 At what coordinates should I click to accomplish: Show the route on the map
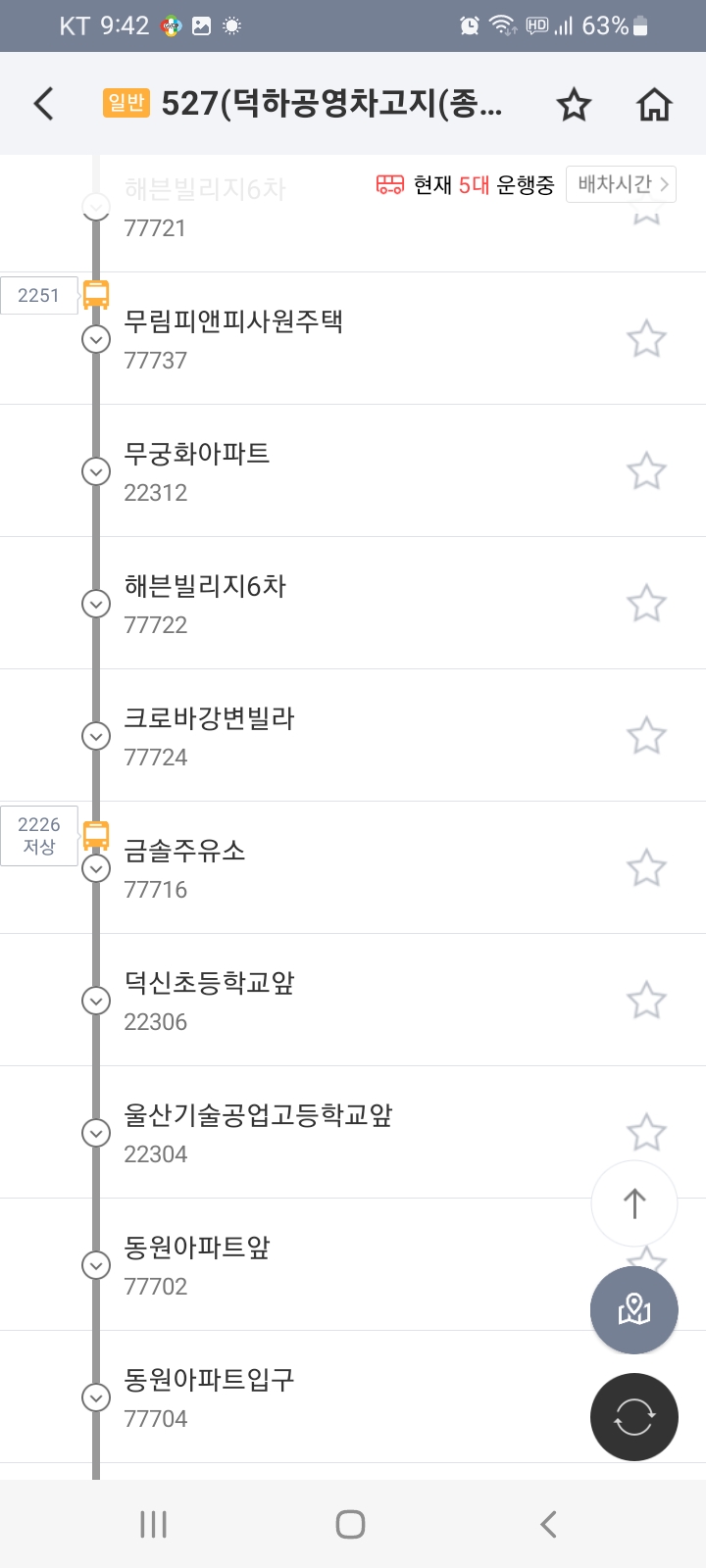point(634,1310)
